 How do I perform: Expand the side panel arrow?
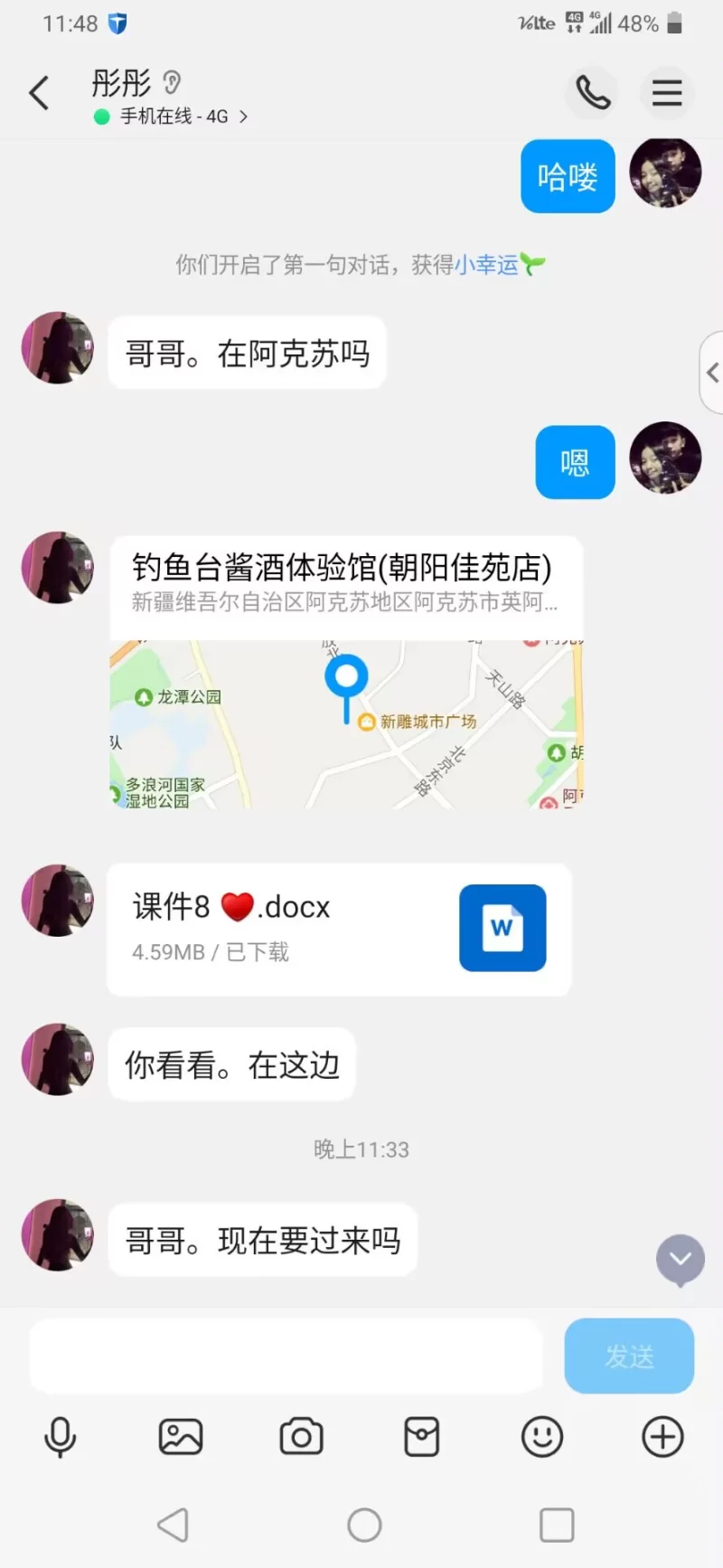[x=712, y=373]
